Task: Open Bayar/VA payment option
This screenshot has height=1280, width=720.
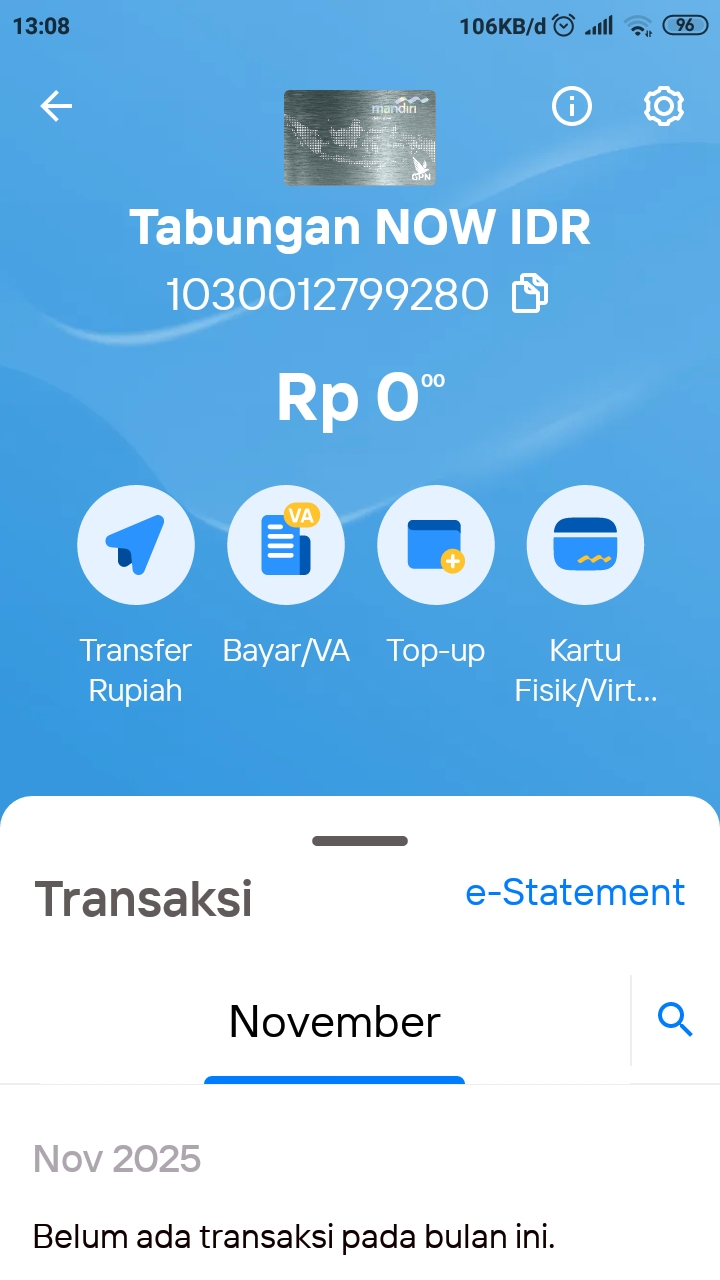Action: click(x=286, y=546)
